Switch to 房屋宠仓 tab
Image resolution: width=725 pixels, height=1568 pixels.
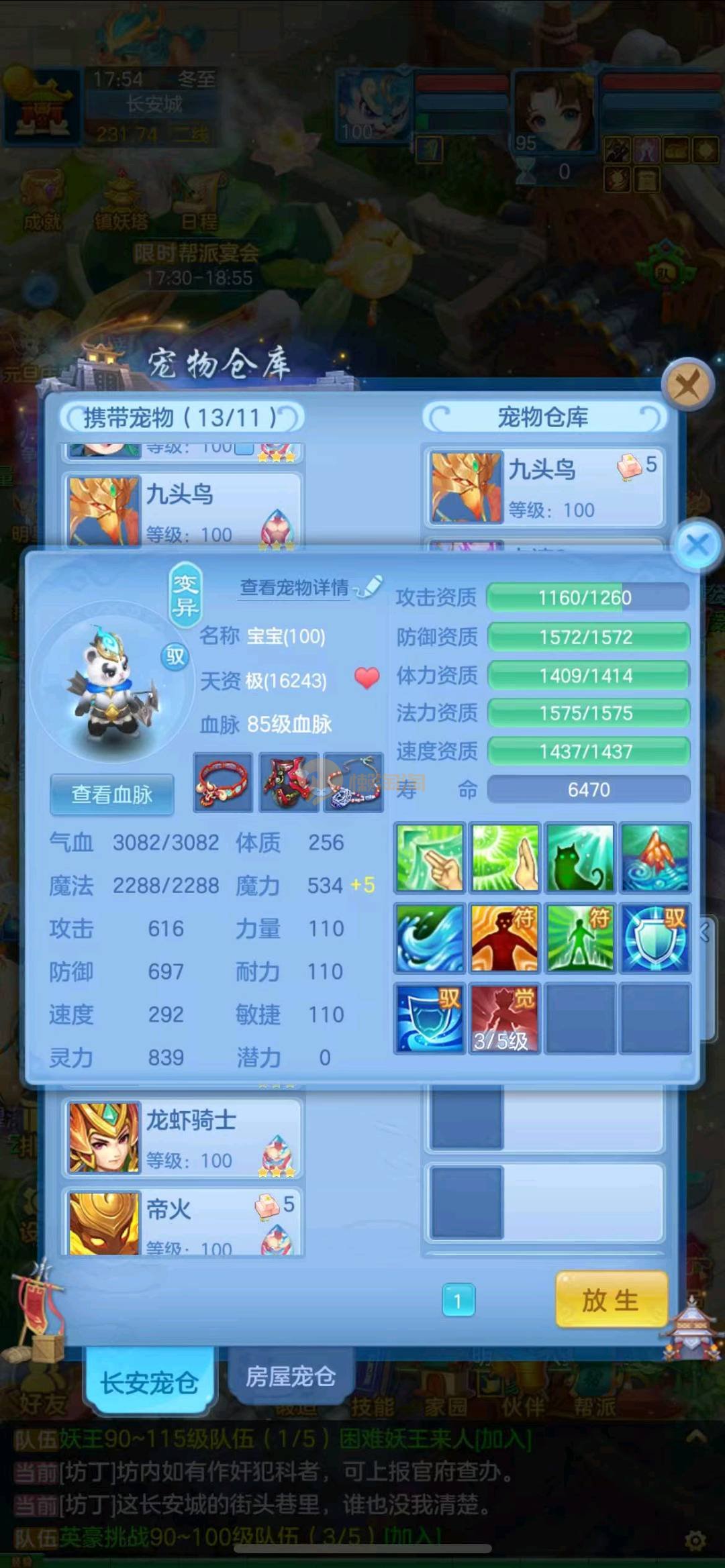click(290, 1376)
